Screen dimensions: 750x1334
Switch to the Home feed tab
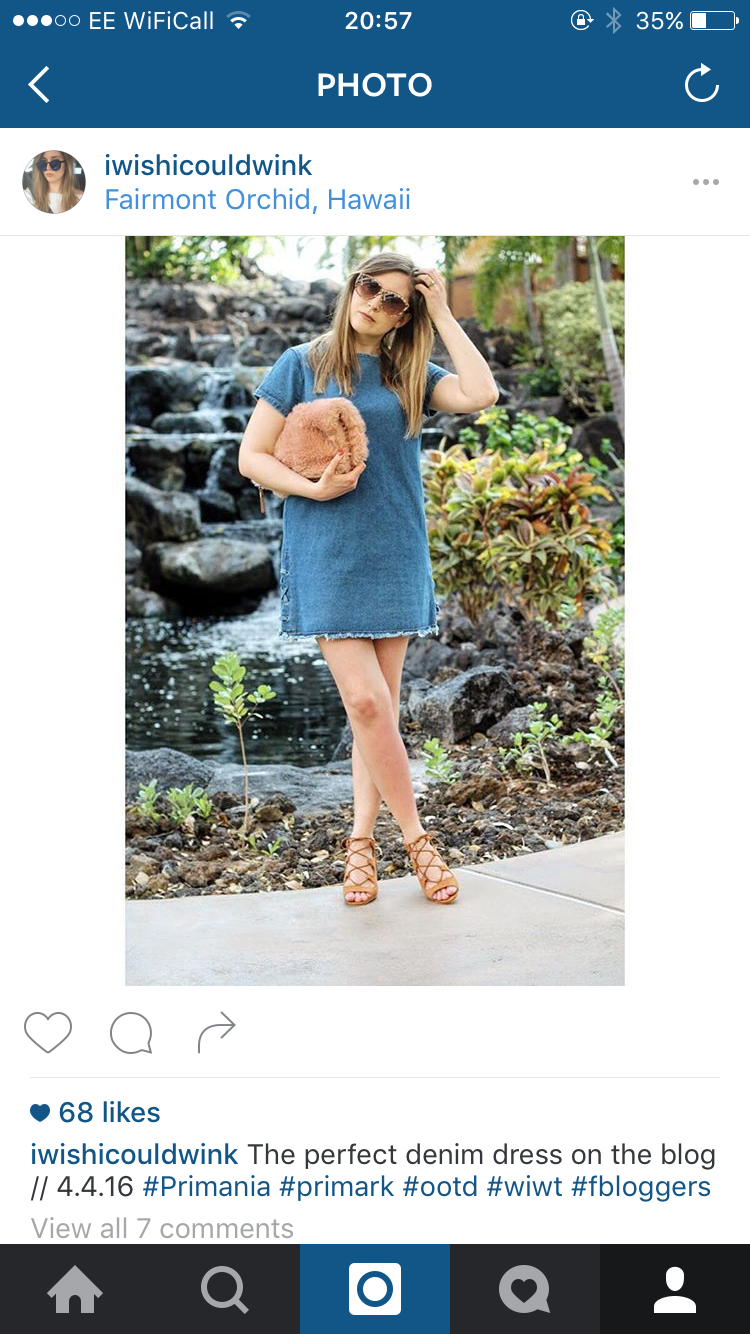(x=75, y=1289)
